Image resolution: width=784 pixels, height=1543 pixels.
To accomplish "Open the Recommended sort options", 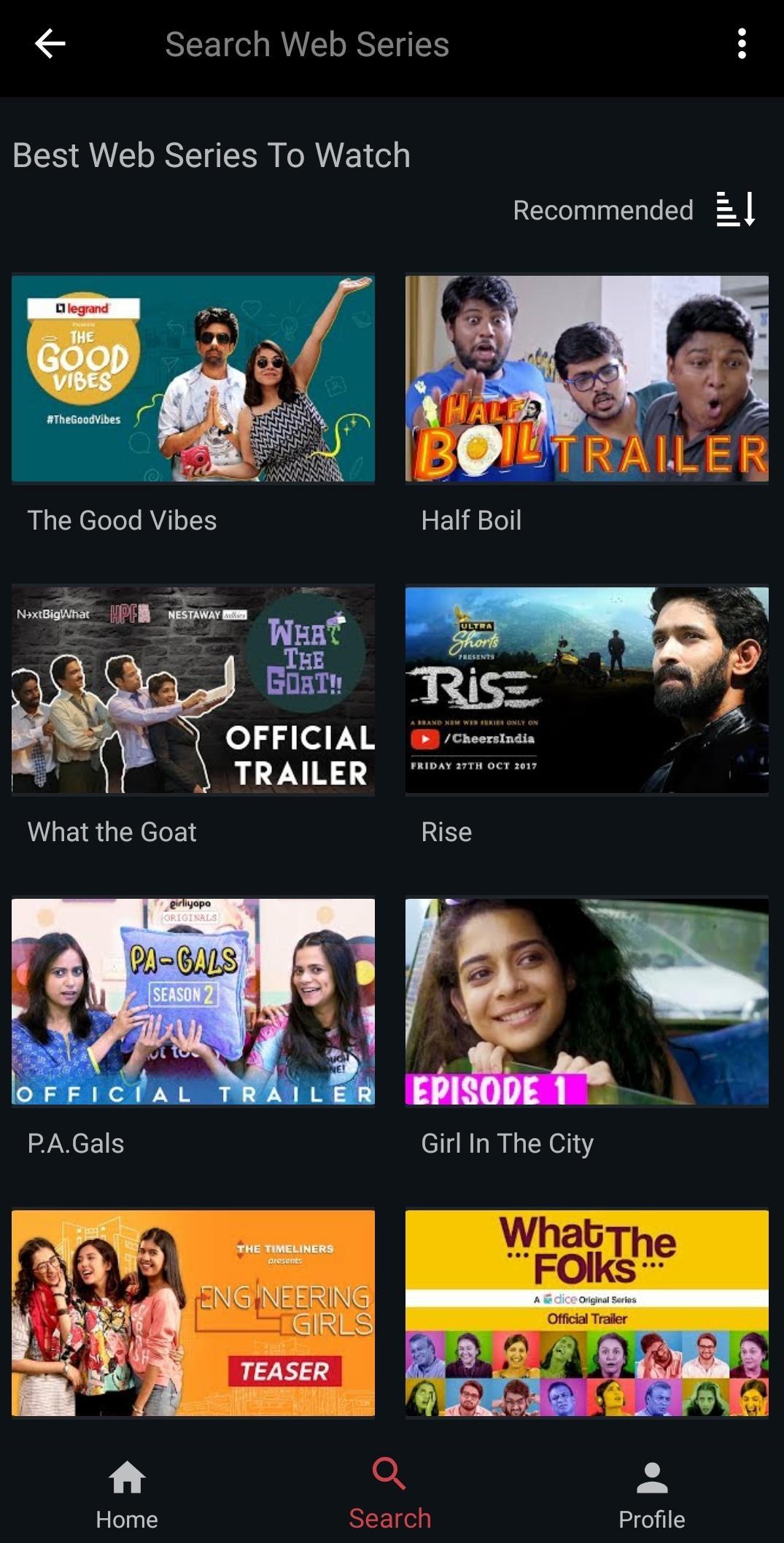I will point(633,210).
